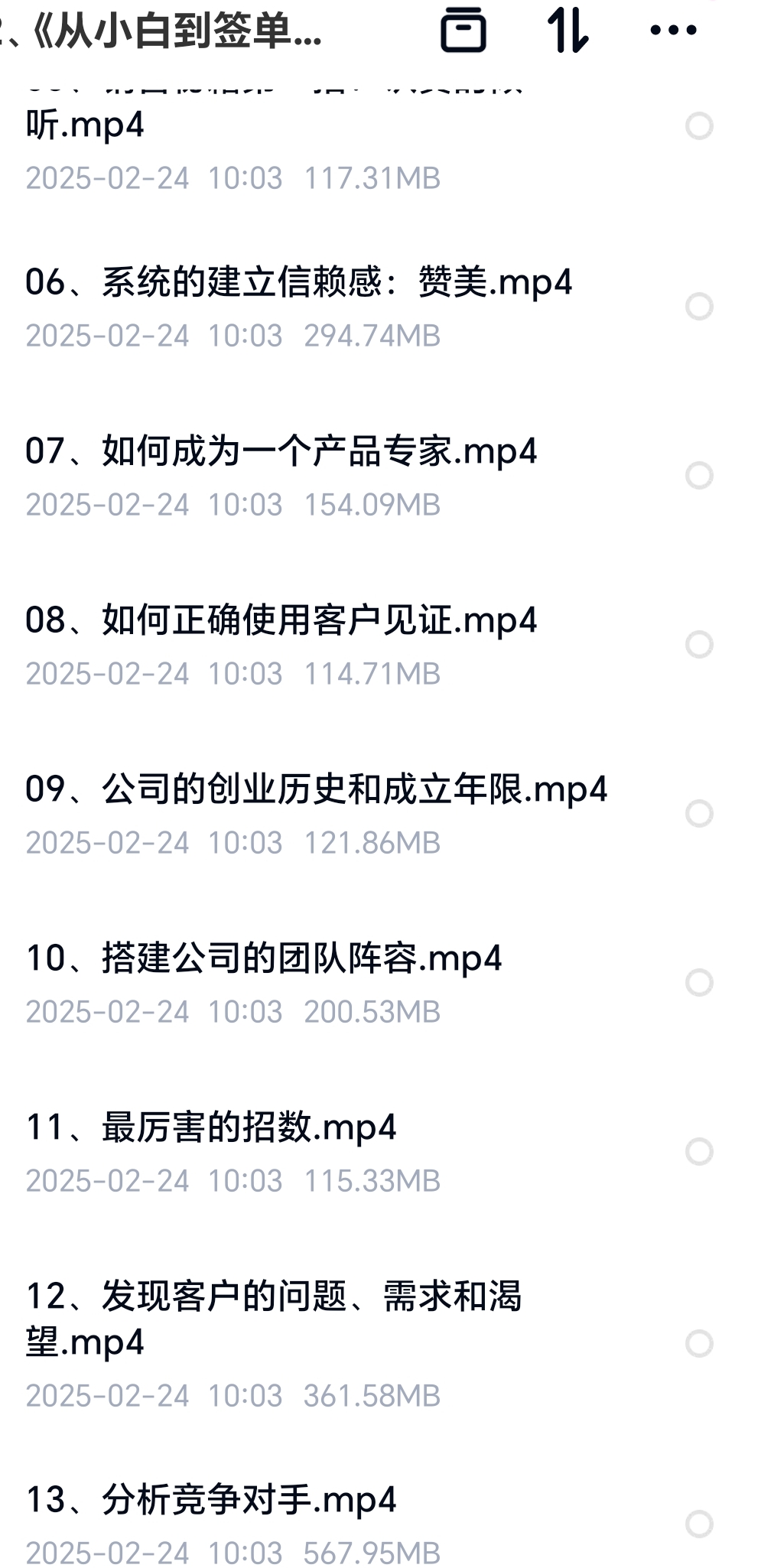
Task: Select the 117.31MB file ending in 听.mp4
Action: (699, 126)
